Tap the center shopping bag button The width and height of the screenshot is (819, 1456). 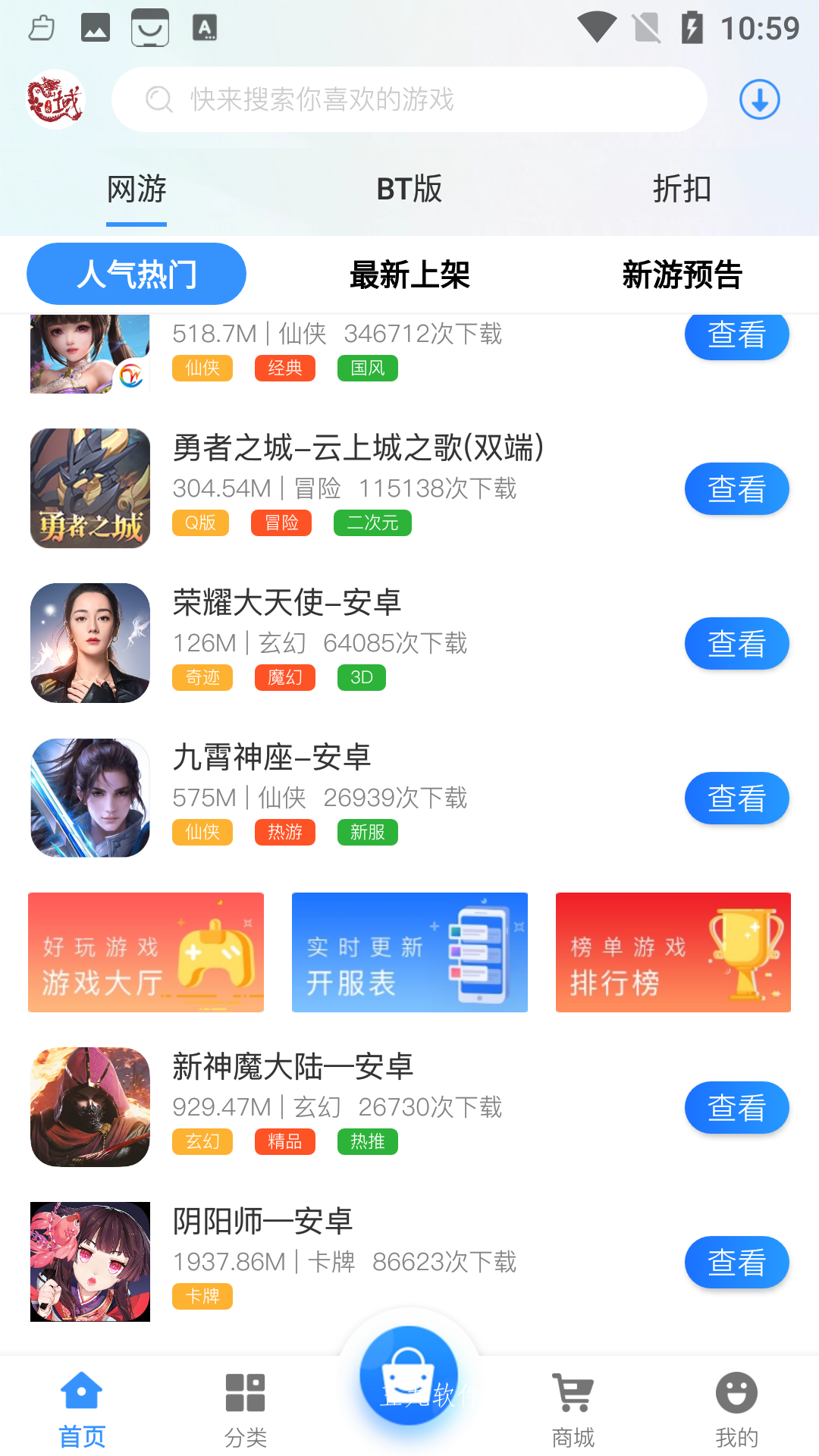point(409,1375)
